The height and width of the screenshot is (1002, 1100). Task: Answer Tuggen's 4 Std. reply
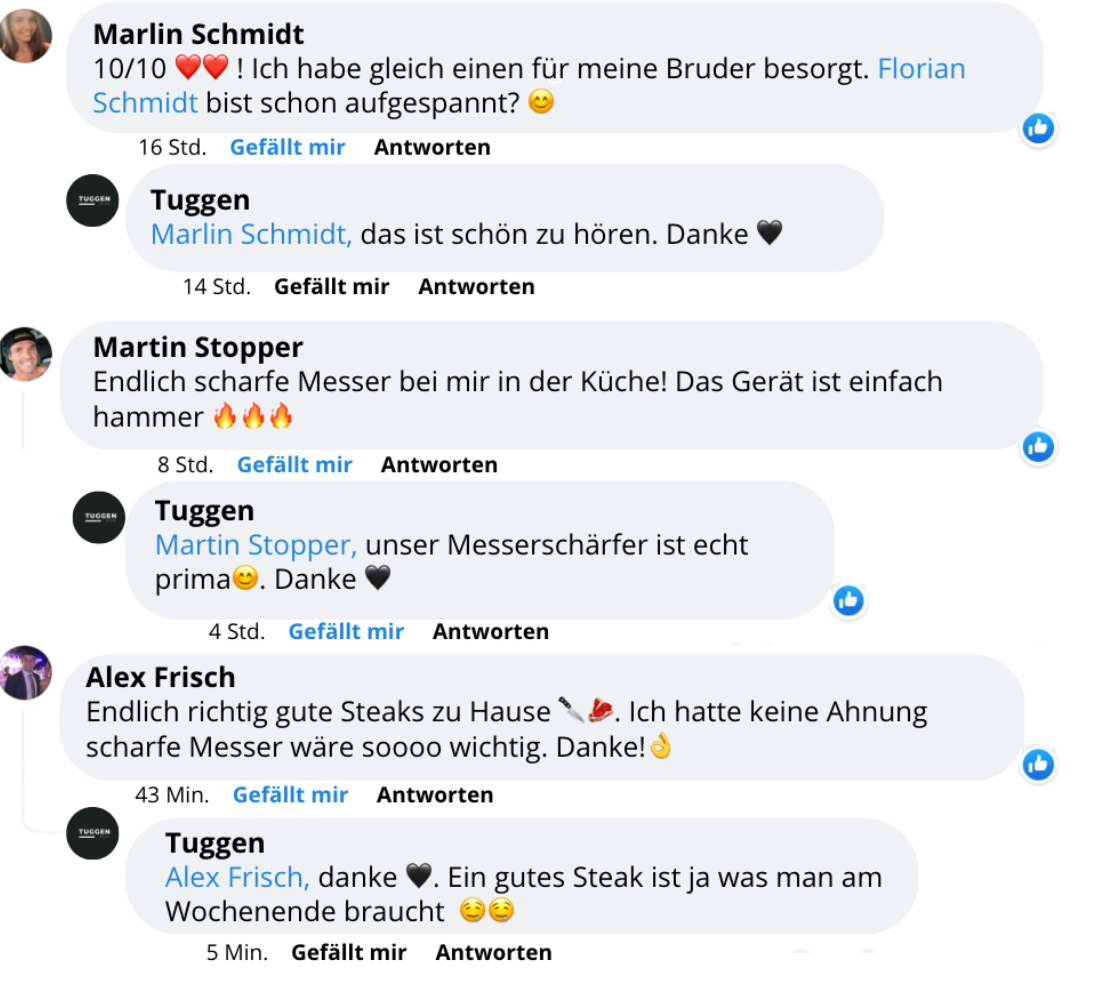click(x=490, y=632)
